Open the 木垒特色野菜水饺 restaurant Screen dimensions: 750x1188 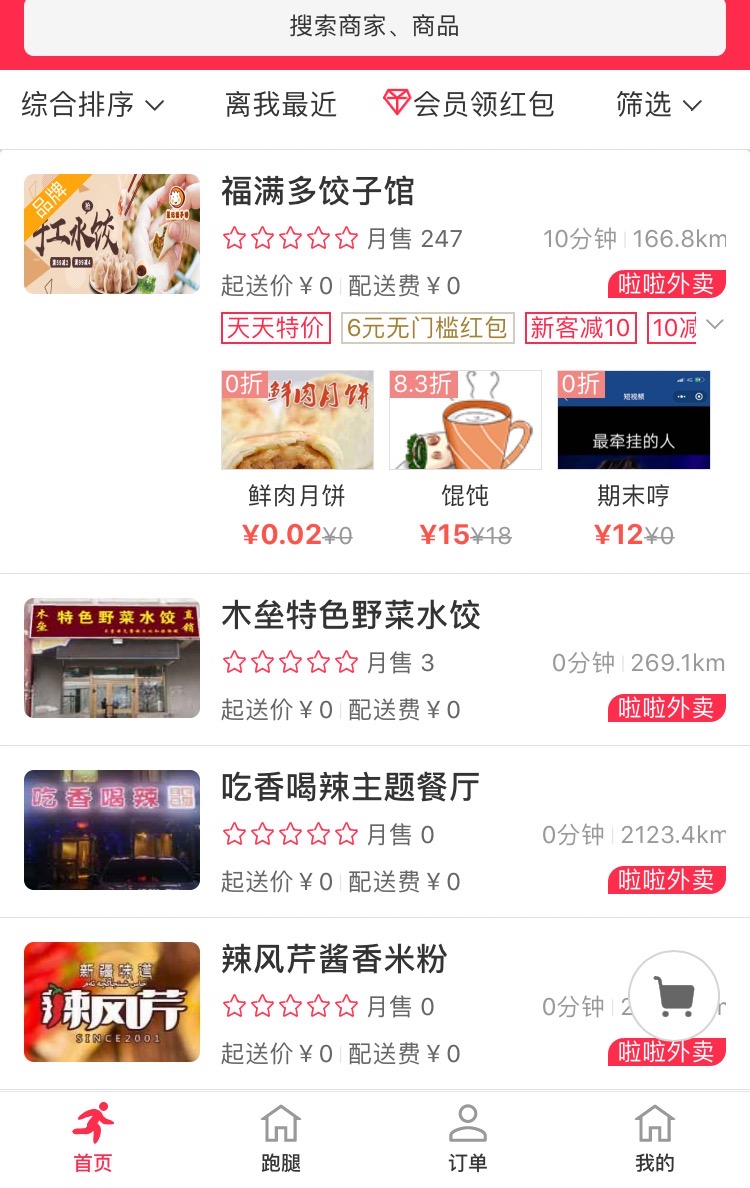350,616
